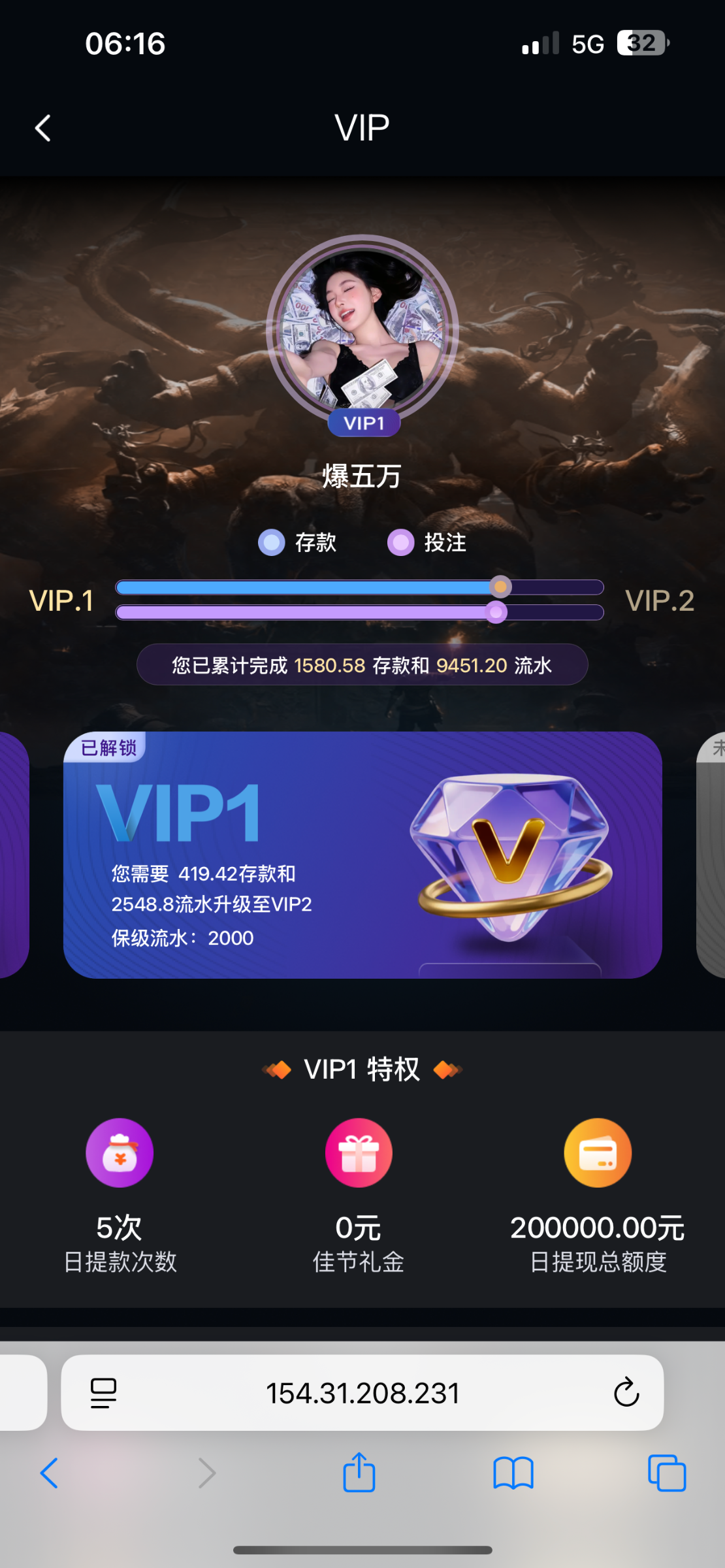Image resolution: width=725 pixels, height=1568 pixels.
Task: Share this page from Safari
Action: click(359, 1472)
